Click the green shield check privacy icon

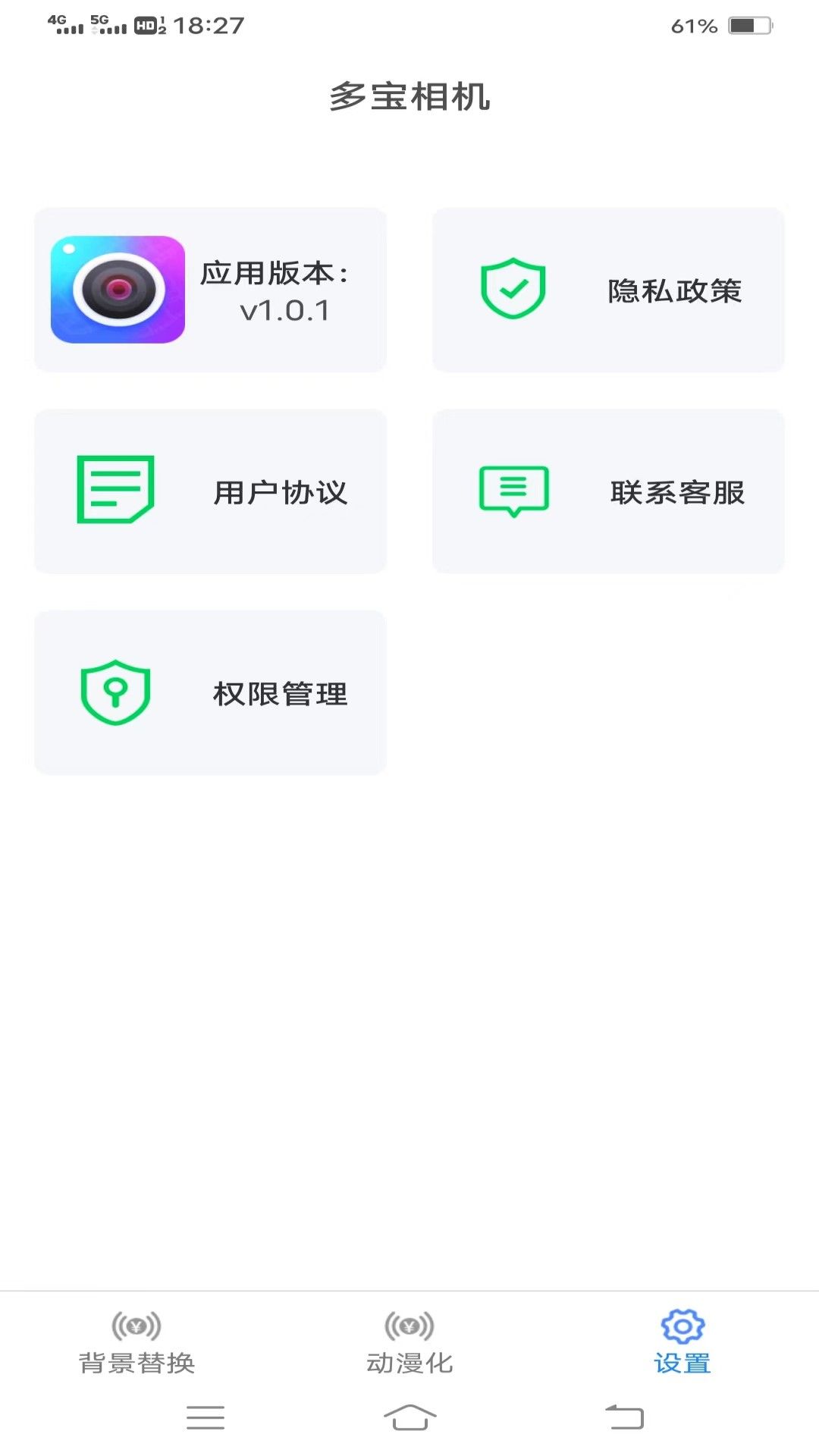tap(513, 288)
